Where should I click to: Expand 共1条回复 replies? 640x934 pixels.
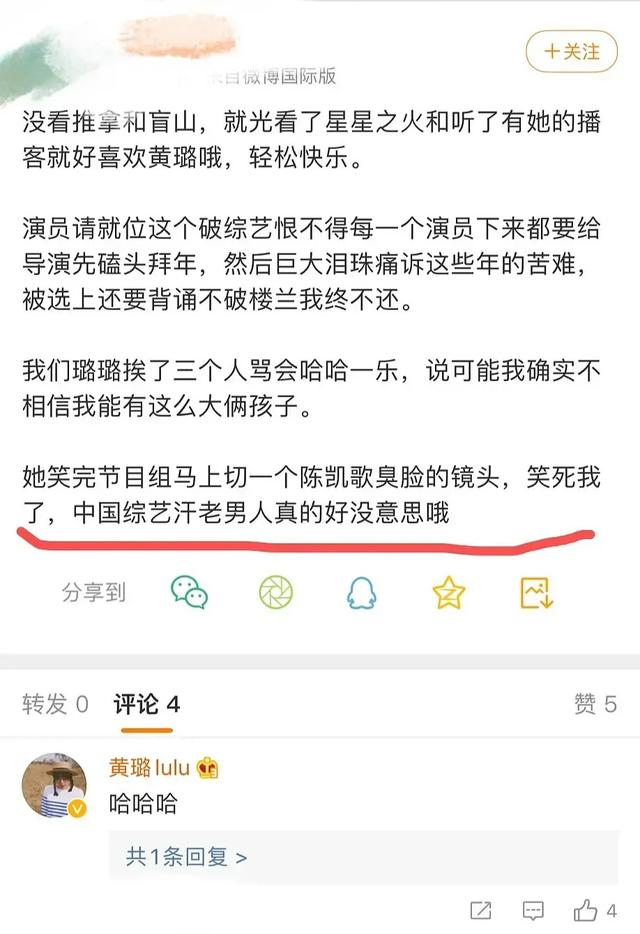coord(186,857)
